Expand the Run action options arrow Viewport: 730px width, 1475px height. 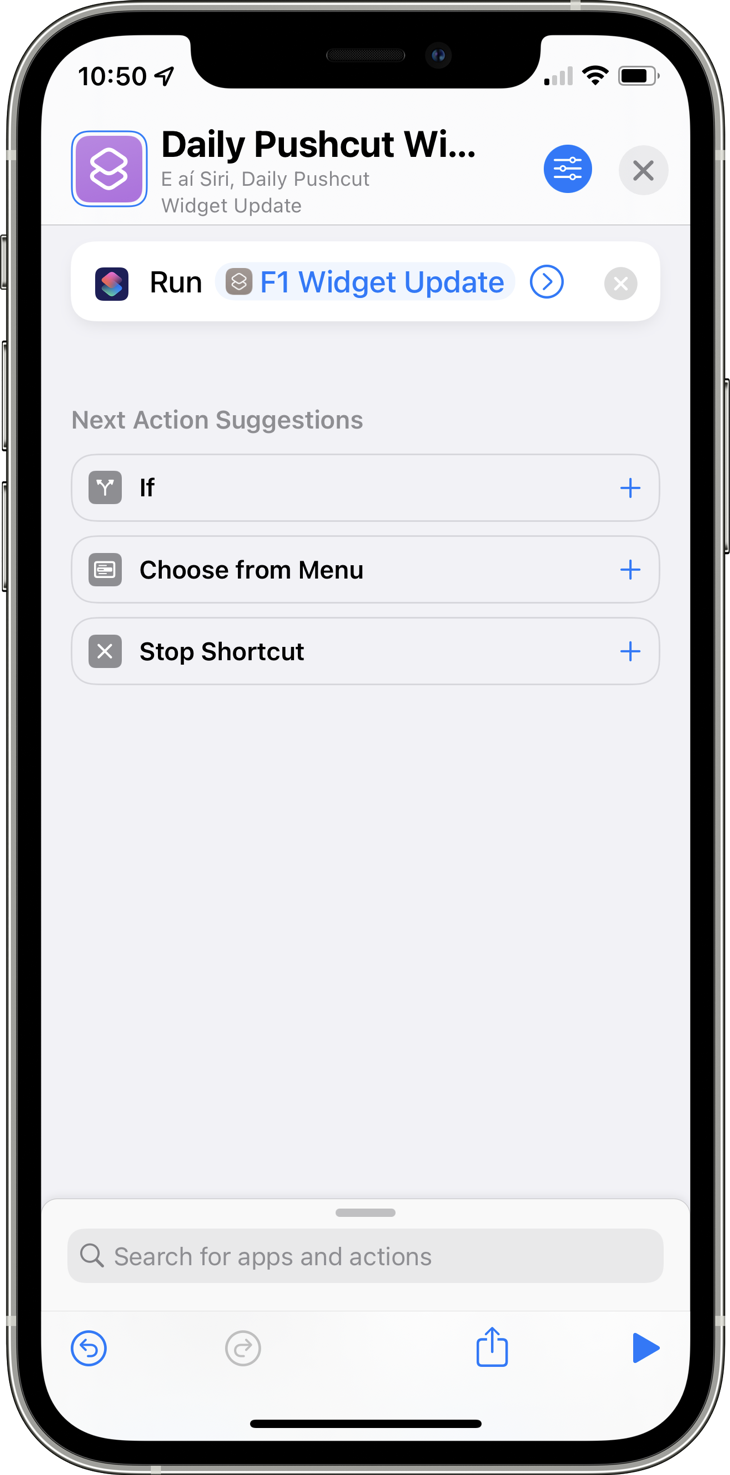(547, 282)
